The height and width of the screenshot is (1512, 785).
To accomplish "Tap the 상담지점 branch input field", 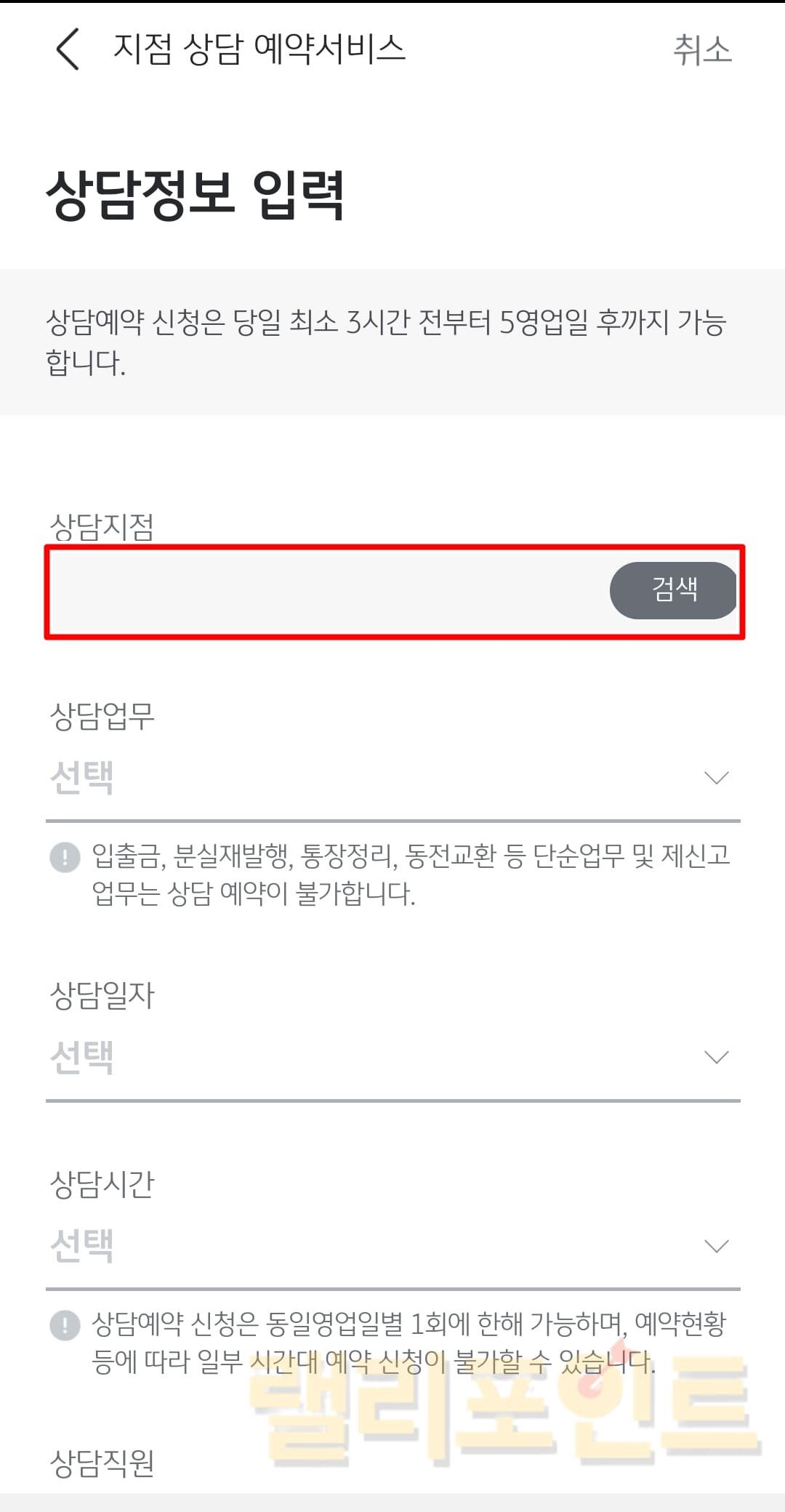I will tap(327, 592).
